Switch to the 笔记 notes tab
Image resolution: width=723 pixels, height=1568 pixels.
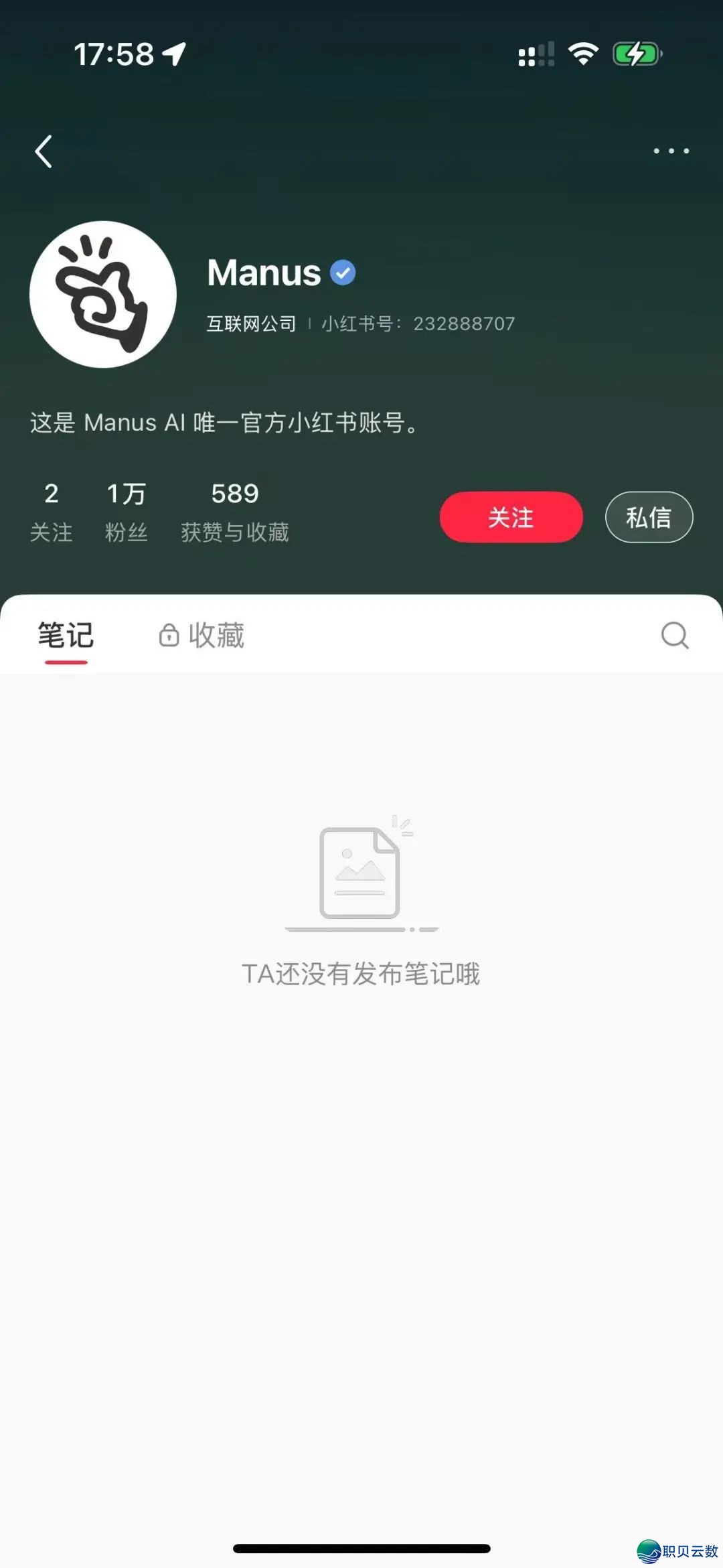click(x=66, y=635)
